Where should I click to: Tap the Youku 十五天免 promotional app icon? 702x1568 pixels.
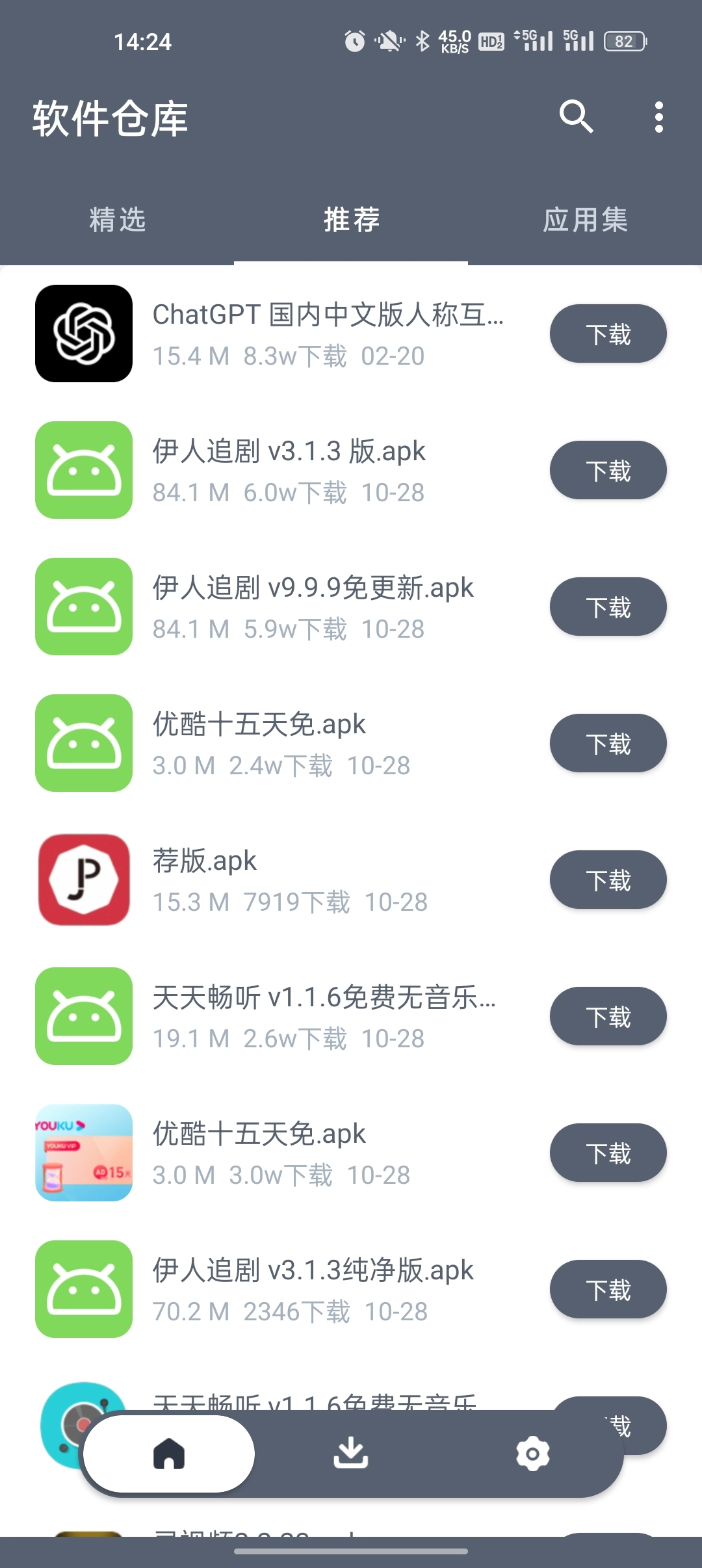(x=85, y=1152)
